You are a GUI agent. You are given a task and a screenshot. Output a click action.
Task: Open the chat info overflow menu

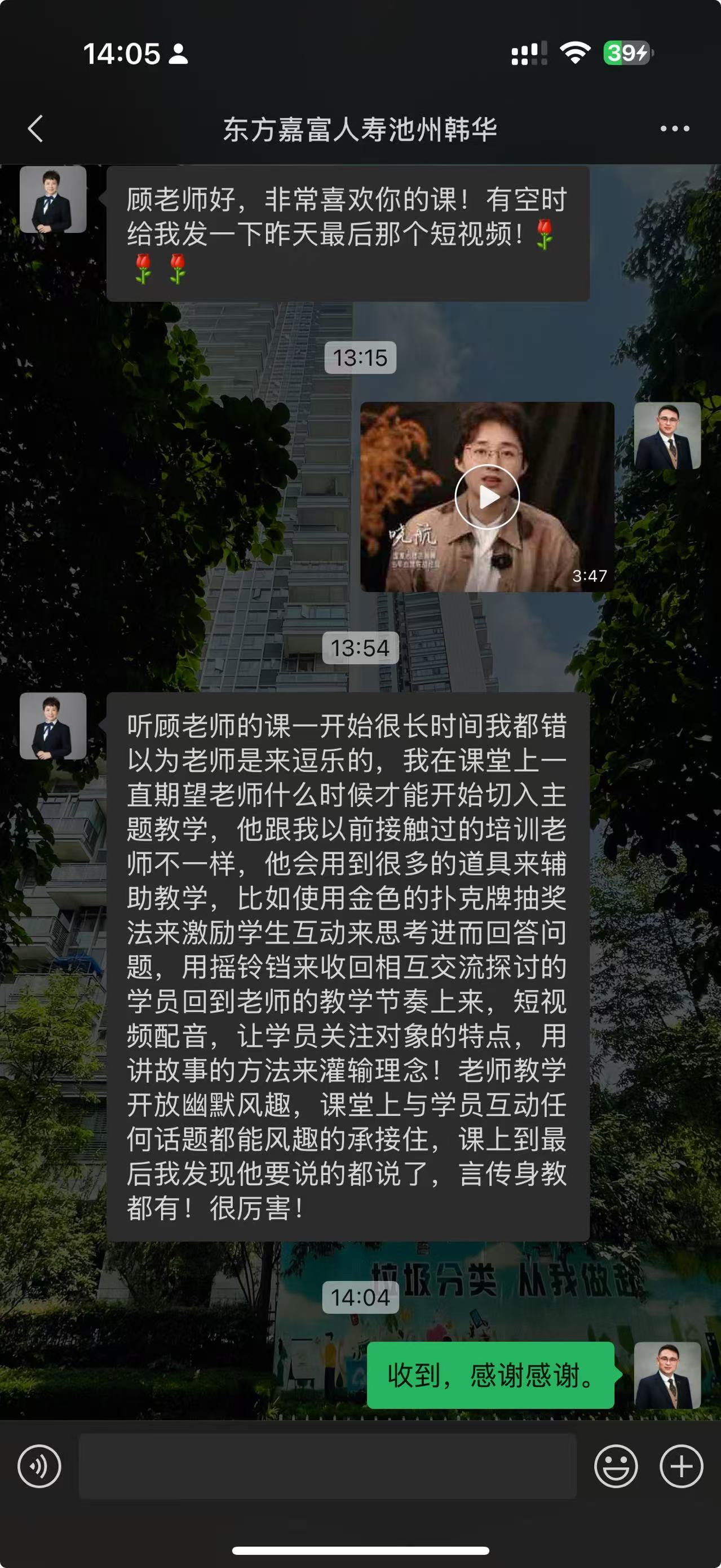674,129
